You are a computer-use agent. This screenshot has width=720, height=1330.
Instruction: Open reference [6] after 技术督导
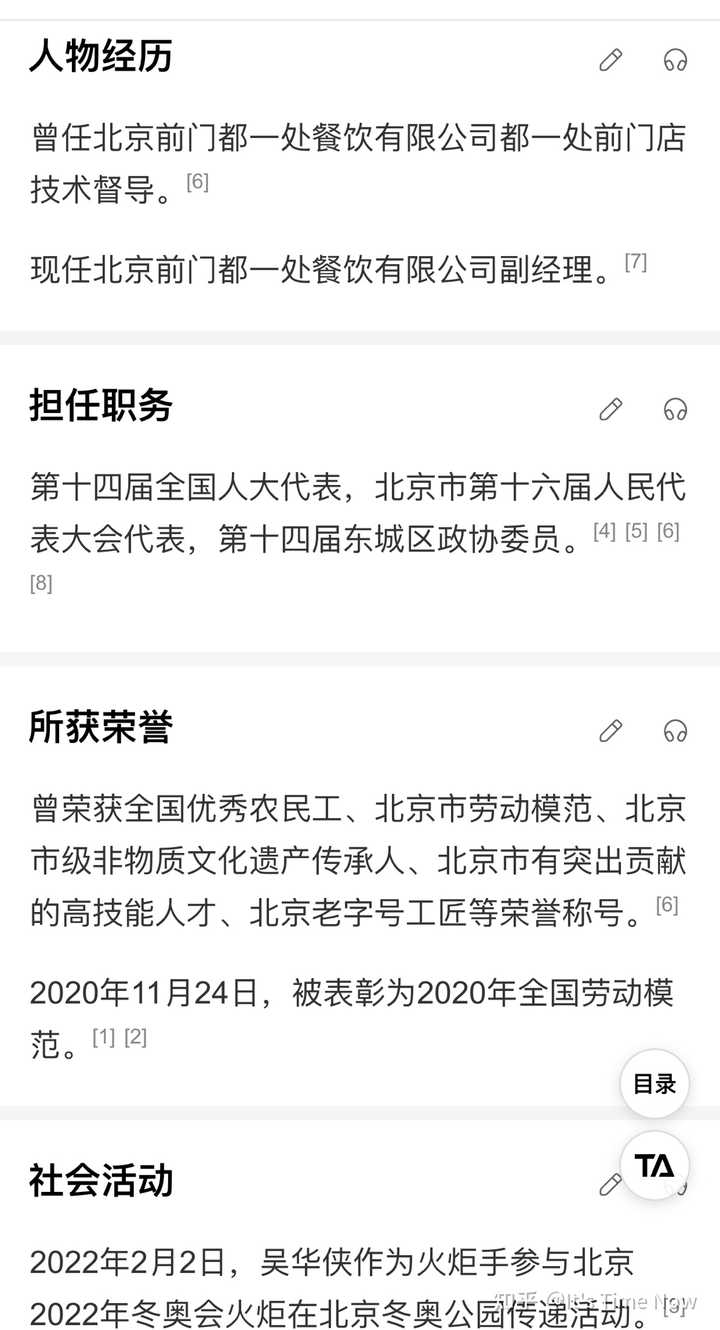pos(197,182)
